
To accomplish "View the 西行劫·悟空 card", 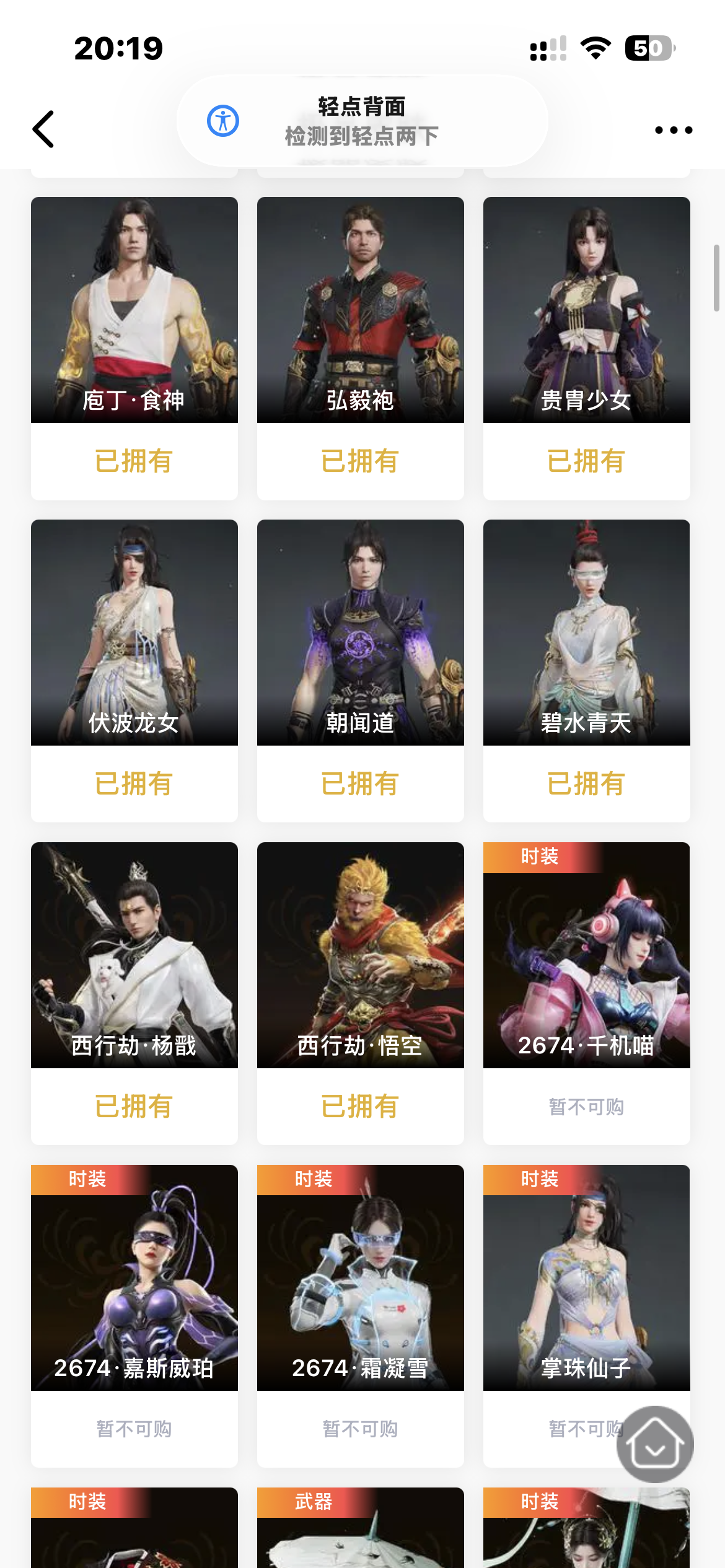I will tap(360, 955).
